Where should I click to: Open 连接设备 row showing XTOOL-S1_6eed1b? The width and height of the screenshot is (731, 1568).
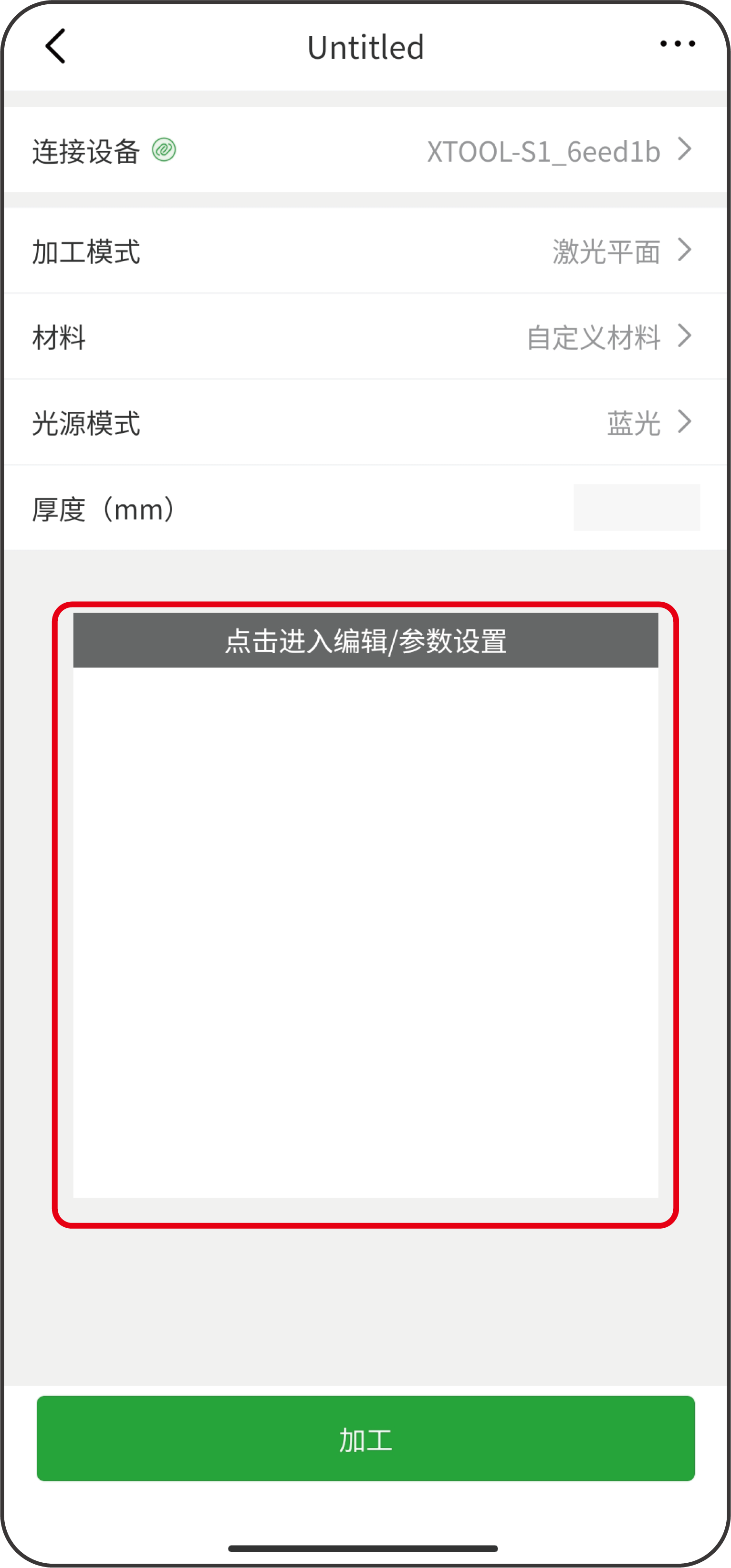point(365,150)
